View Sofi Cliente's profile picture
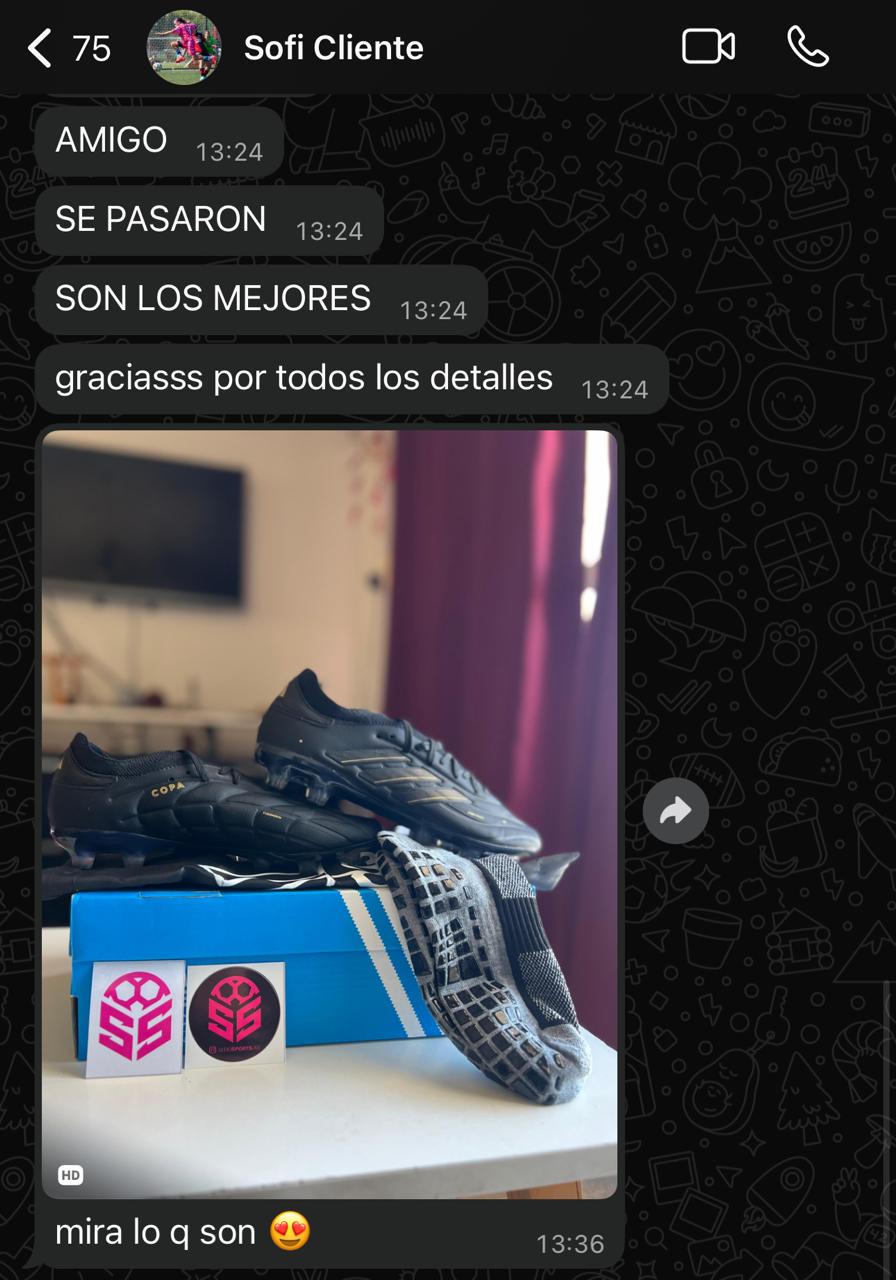Screen dimensions: 896x1280 click(x=184, y=48)
